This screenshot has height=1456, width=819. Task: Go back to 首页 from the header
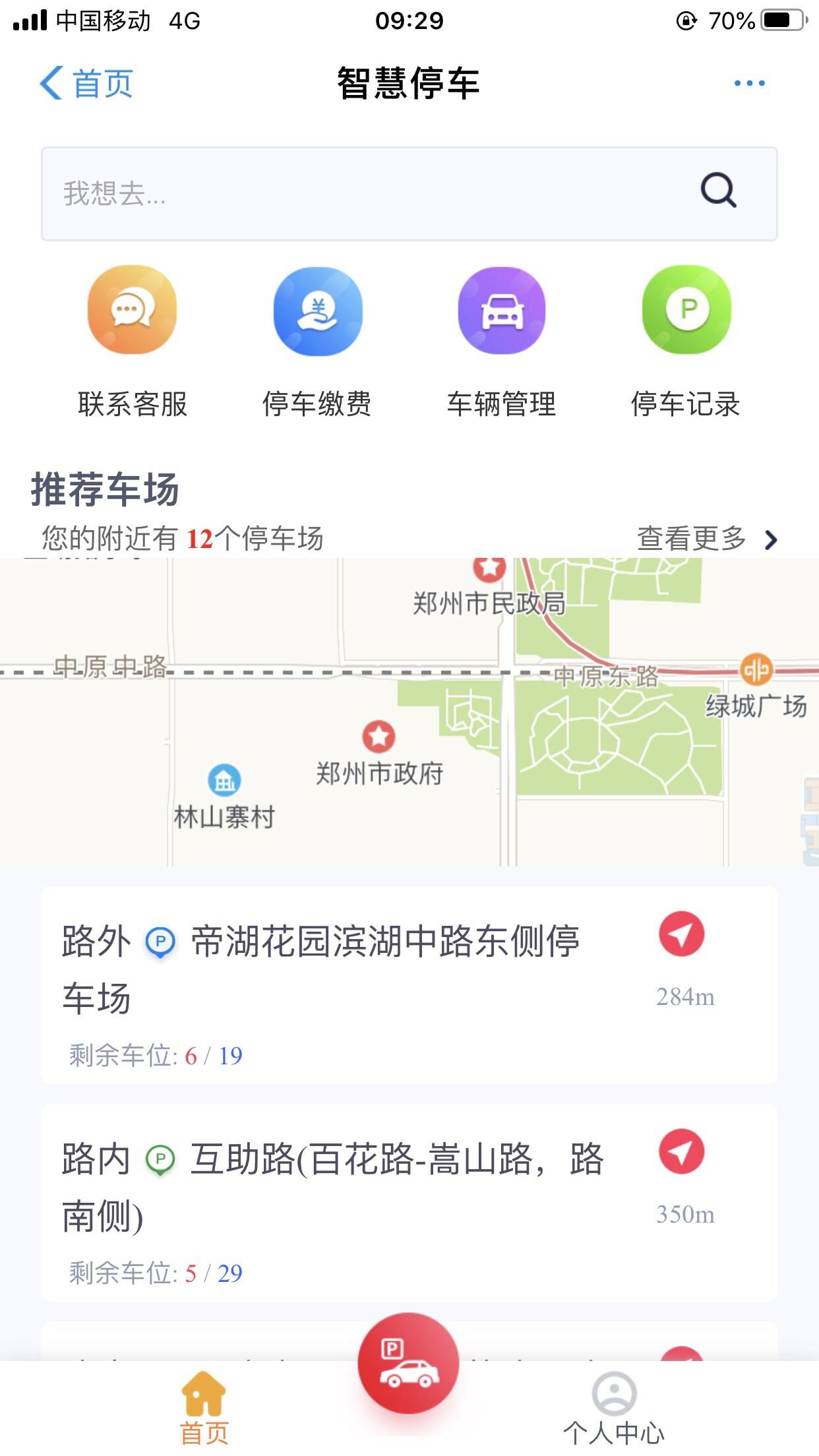[86, 84]
